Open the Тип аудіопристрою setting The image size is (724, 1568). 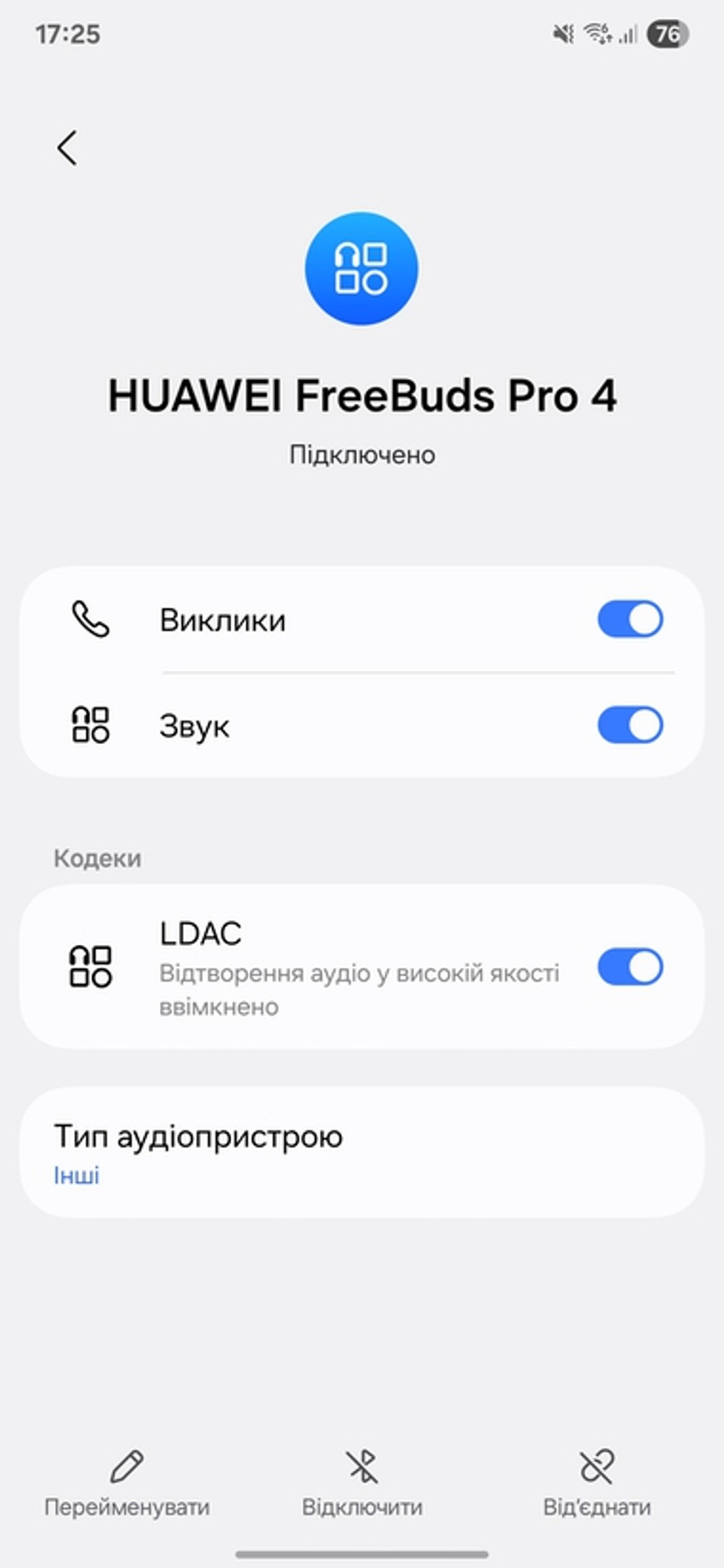pos(362,1152)
